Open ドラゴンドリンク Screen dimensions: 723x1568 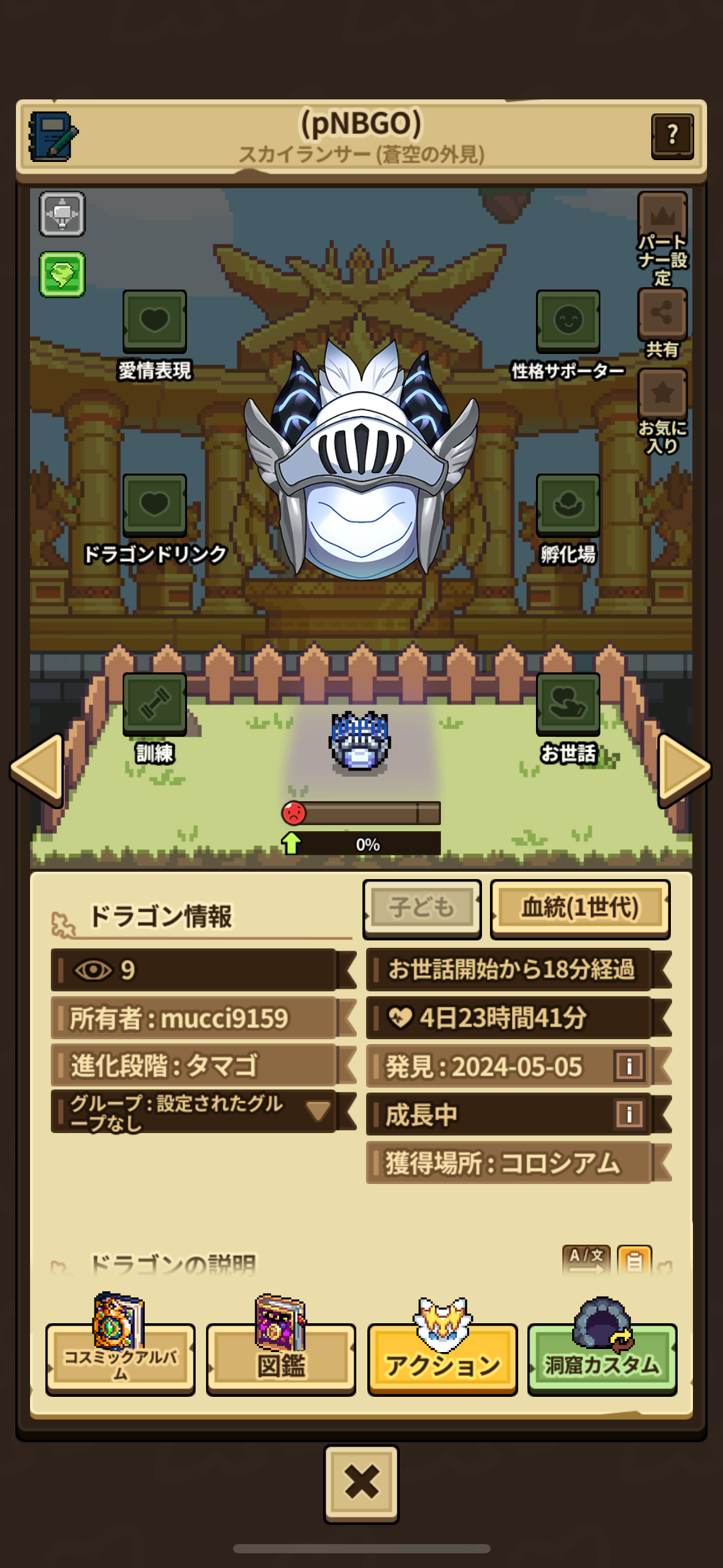pos(155,504)
